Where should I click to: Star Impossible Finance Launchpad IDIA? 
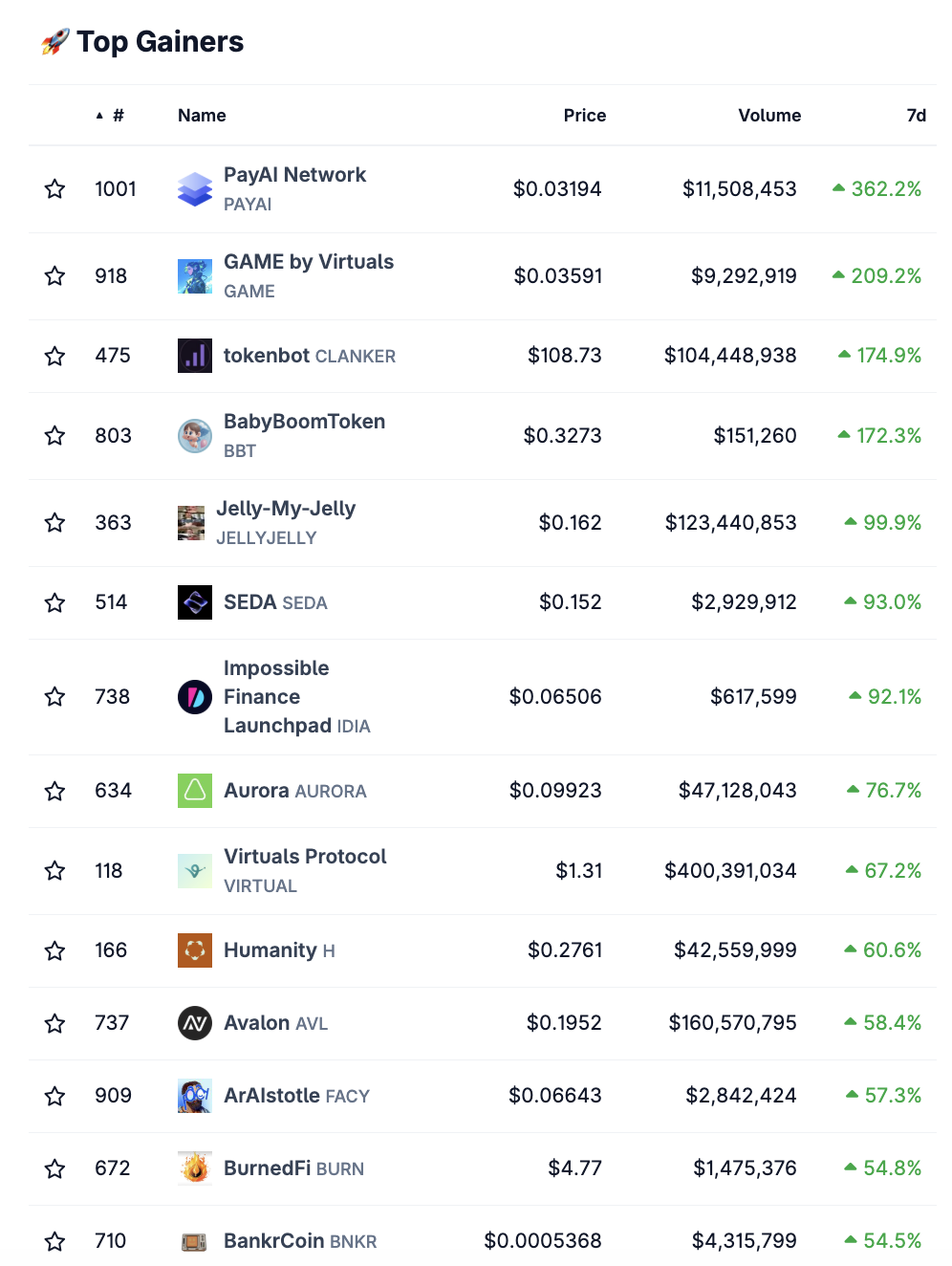[x=55, y=697]
